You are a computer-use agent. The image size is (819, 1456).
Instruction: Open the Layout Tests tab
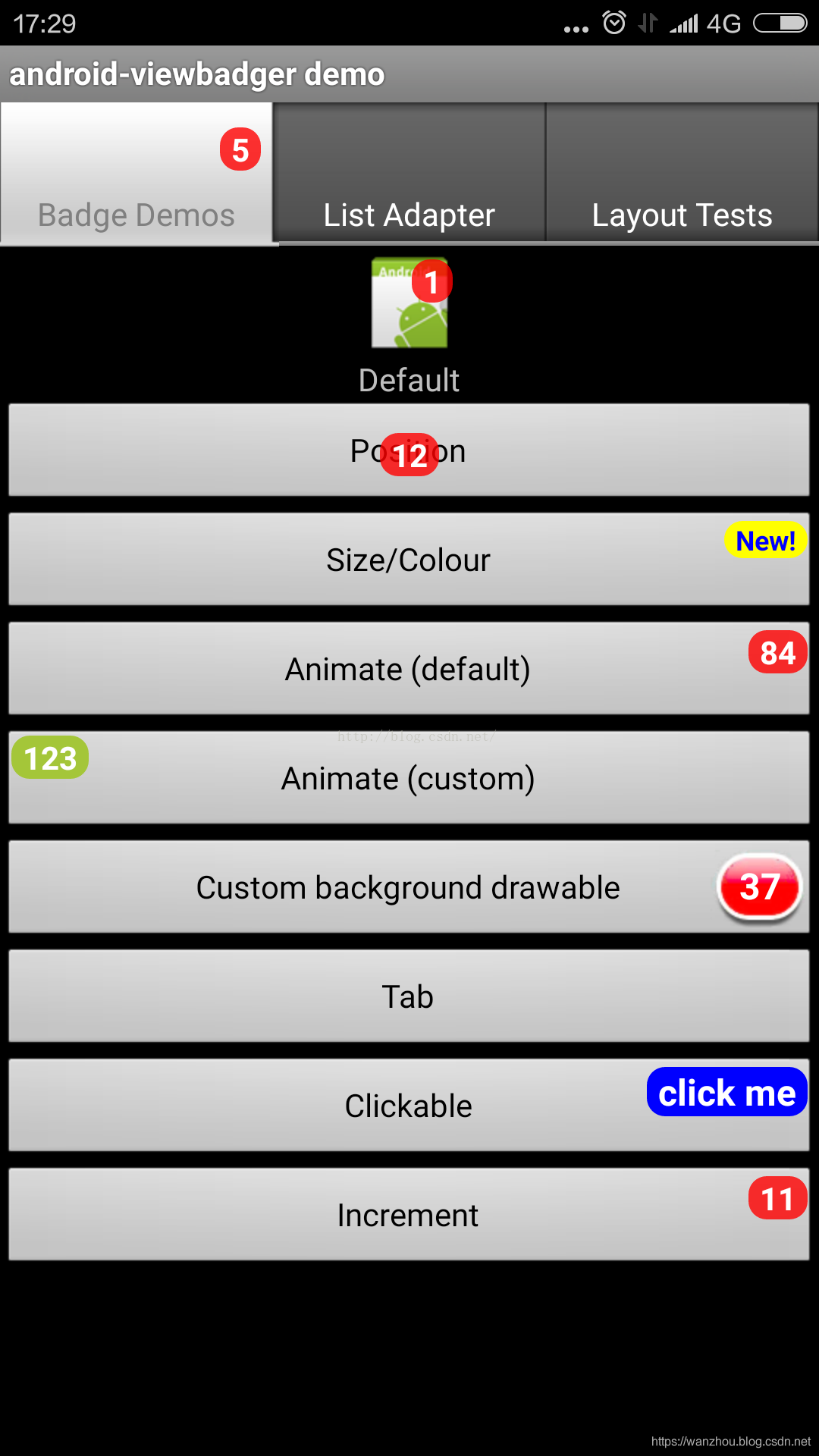[682, 176]
